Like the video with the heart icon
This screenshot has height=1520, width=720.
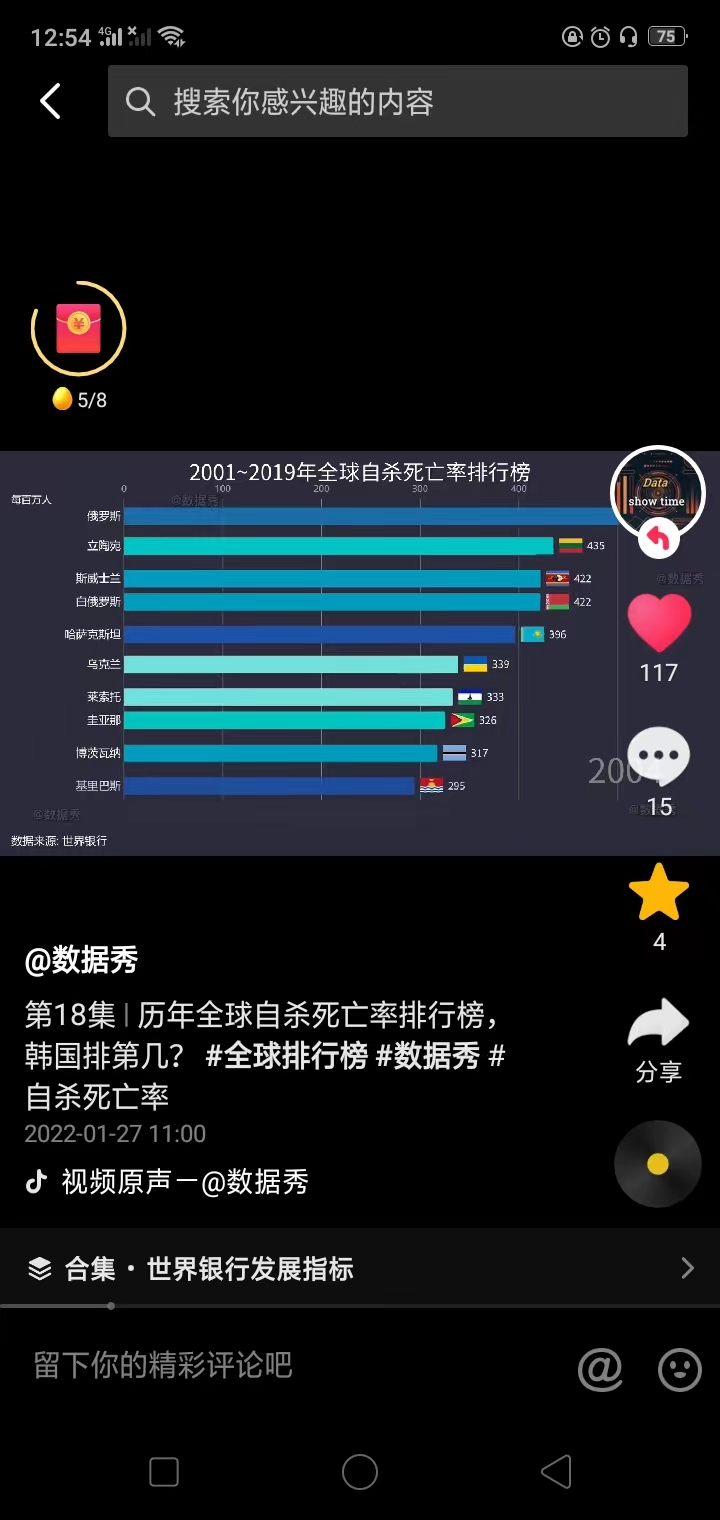[659, 623]
